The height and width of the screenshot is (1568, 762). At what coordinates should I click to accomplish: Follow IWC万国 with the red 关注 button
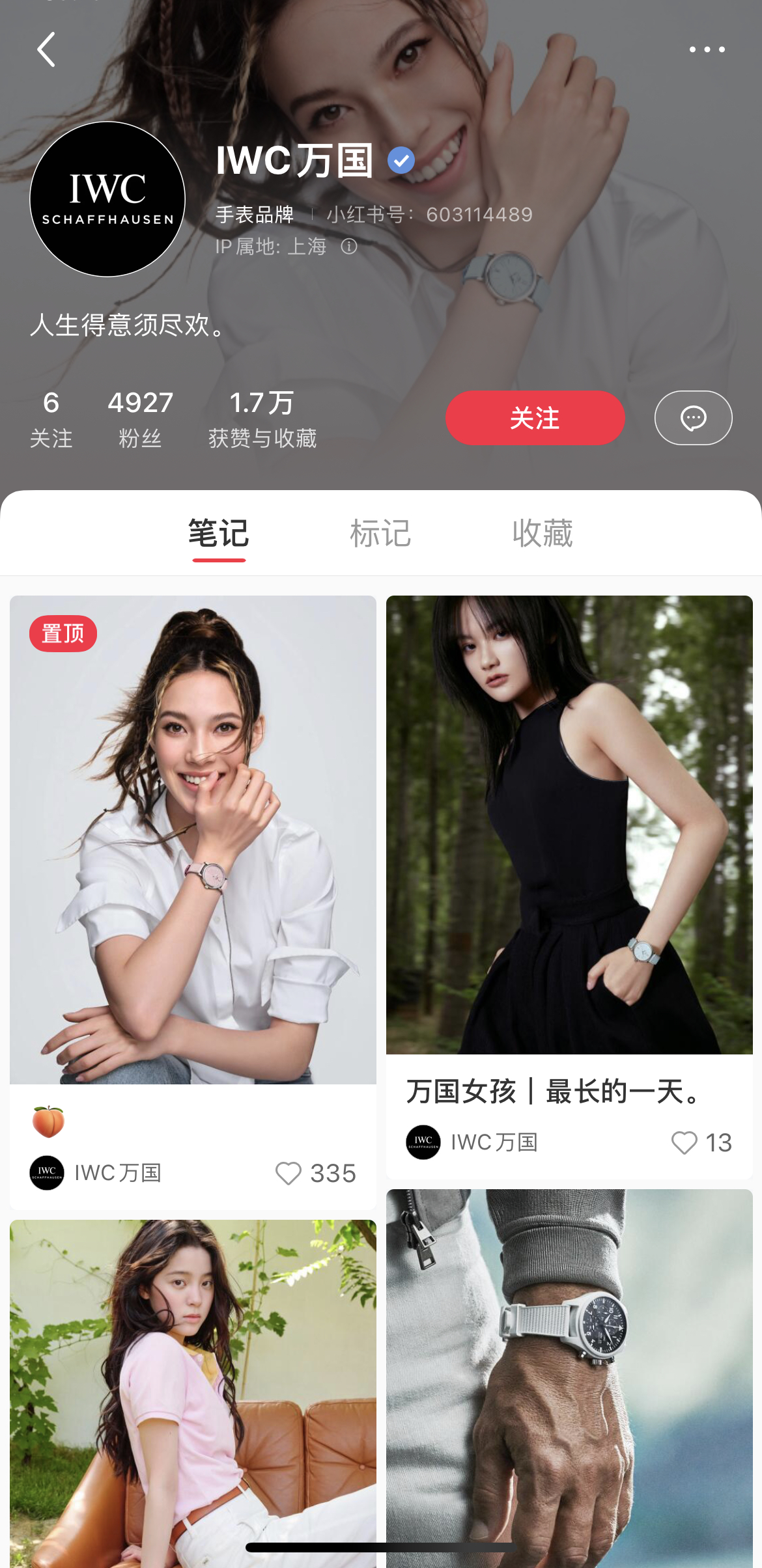[535, 418]
